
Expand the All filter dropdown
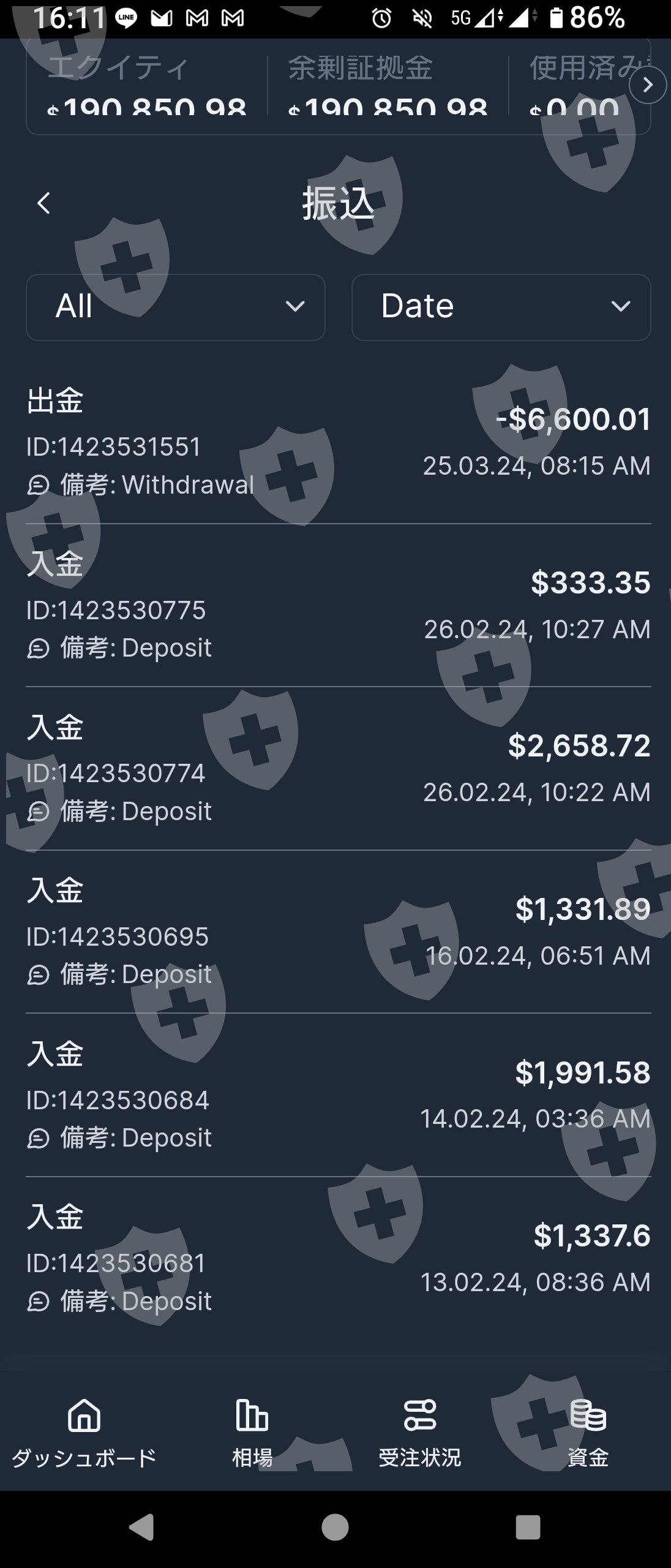pyautogui.click(x=175, y=307)
